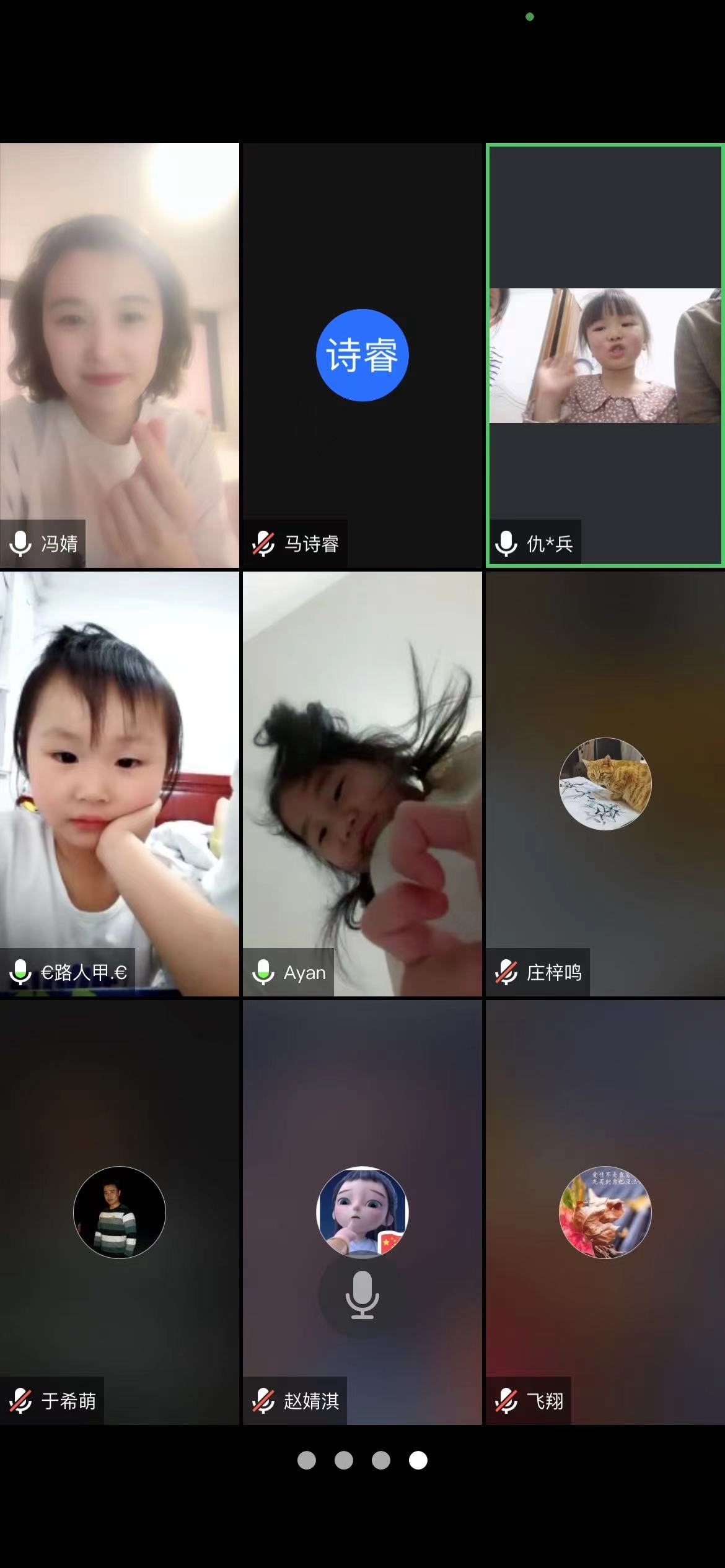Tap the €路人甲.€ video tile
Viewport: 725px width, 1568px height.
click(119, 783)
